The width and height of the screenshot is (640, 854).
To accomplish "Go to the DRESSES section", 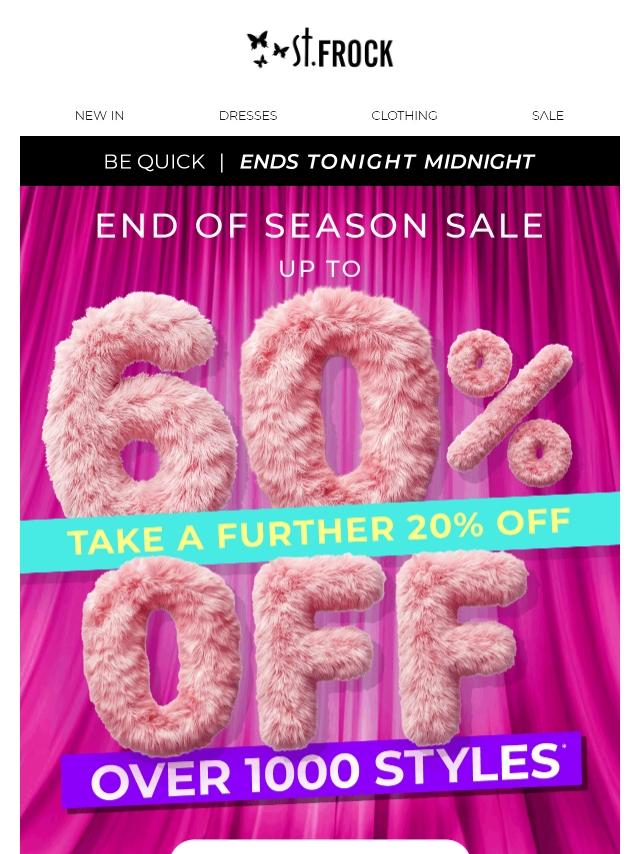I will [x=248, y=115].
